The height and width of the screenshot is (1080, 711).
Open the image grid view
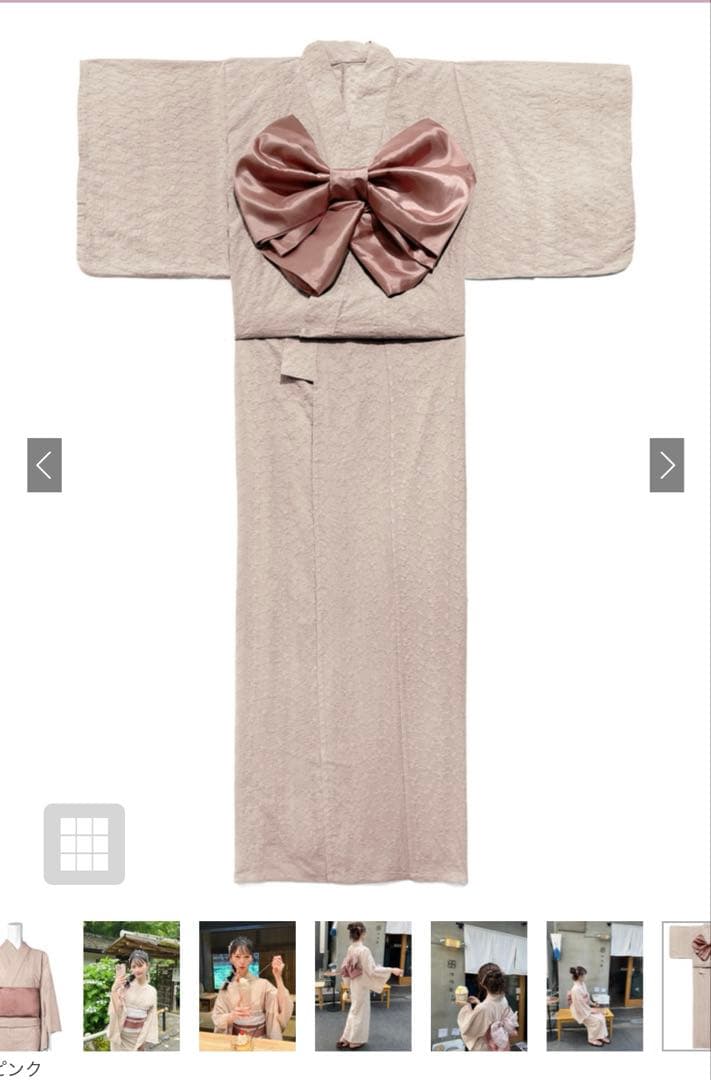[84, 844]
